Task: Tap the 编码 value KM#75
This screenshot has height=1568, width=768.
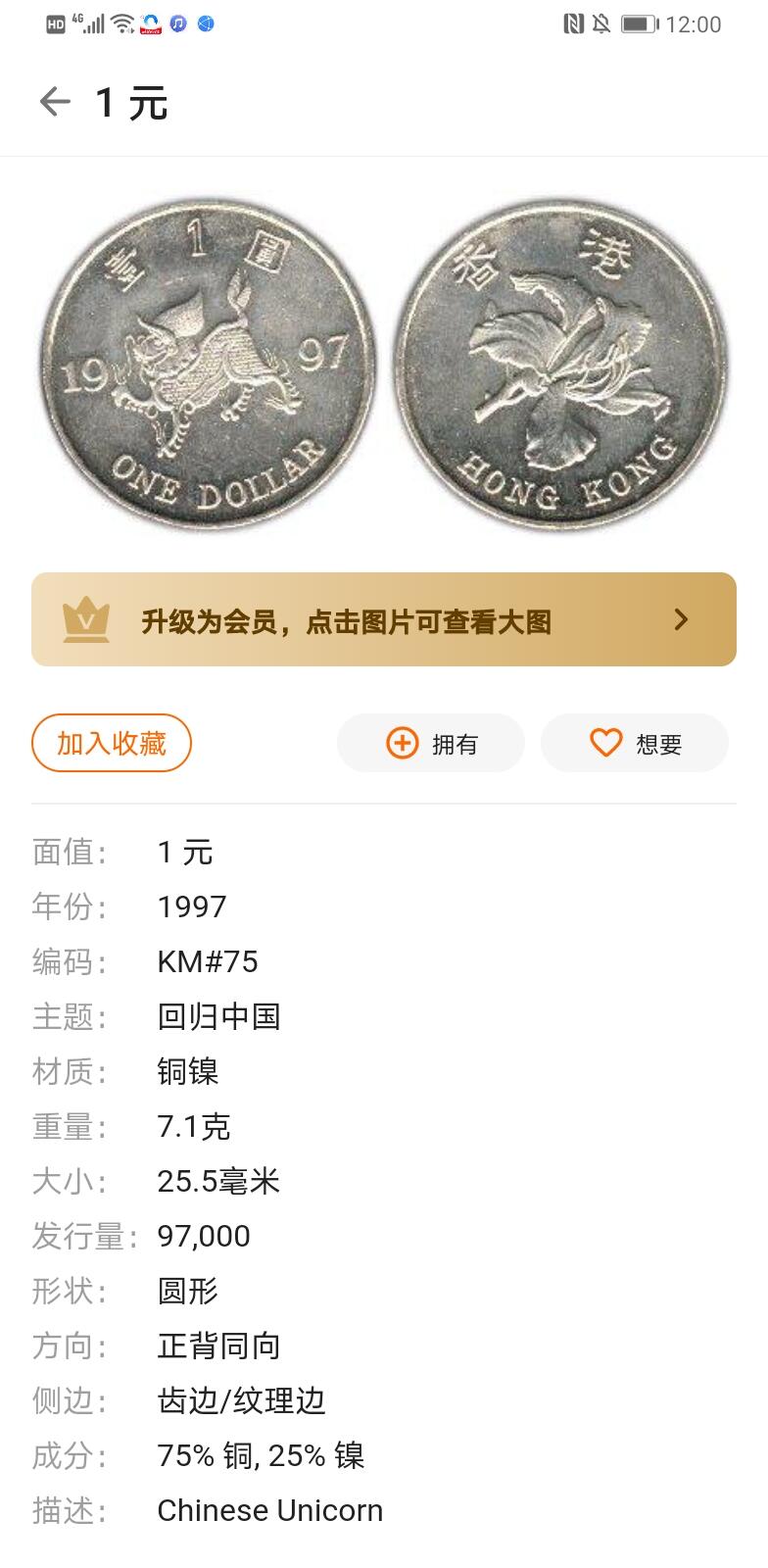Action: point(208,961)
